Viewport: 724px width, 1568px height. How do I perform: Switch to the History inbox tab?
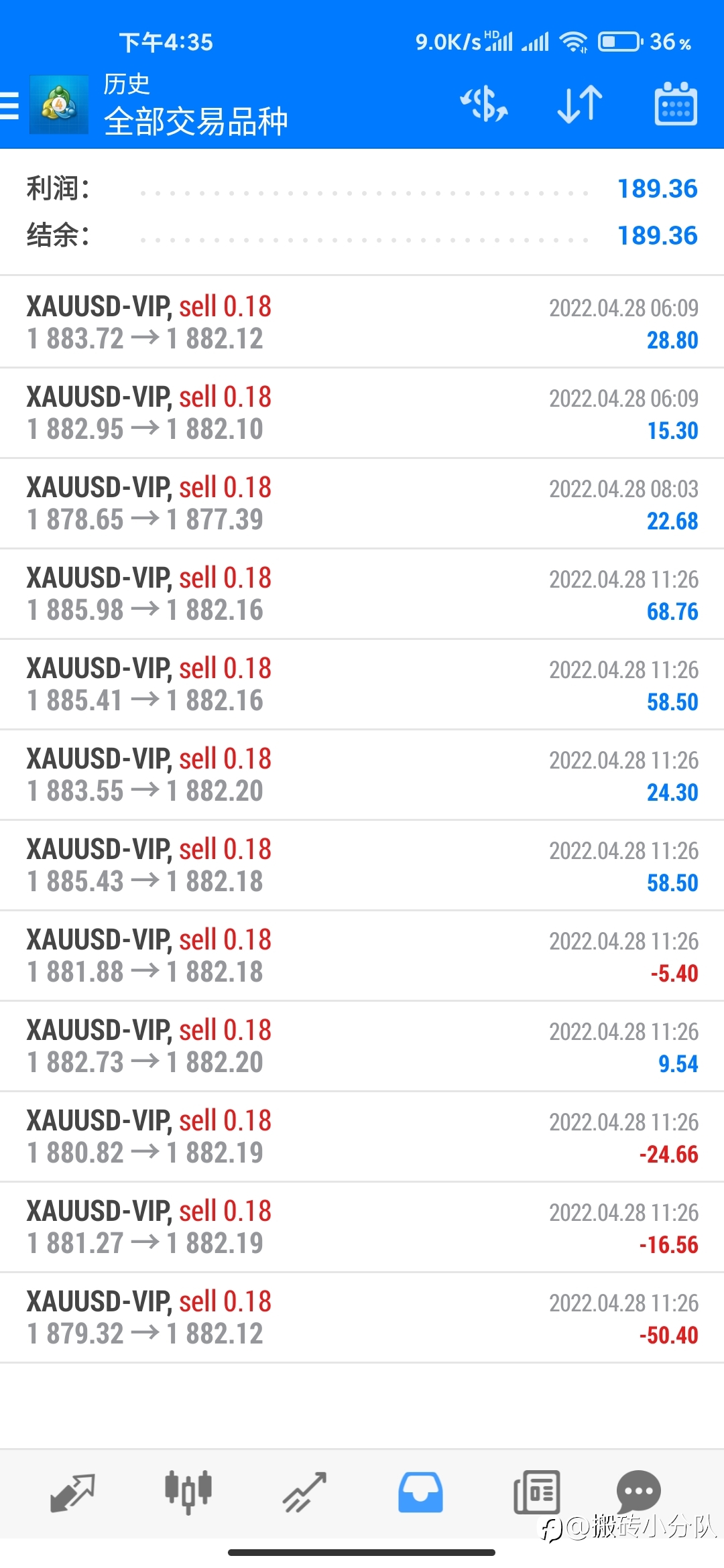(420, 1492)
